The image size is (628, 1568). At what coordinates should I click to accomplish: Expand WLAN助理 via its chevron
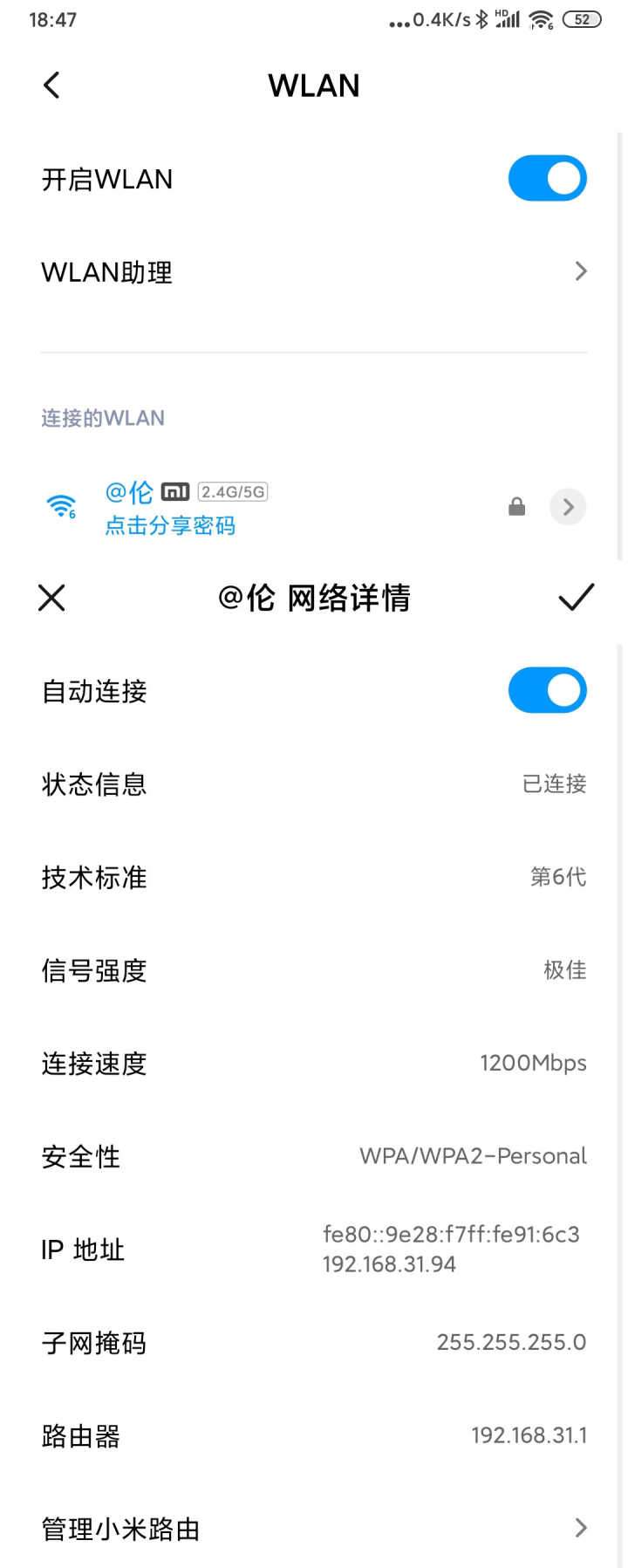click(x=580, y=271)
